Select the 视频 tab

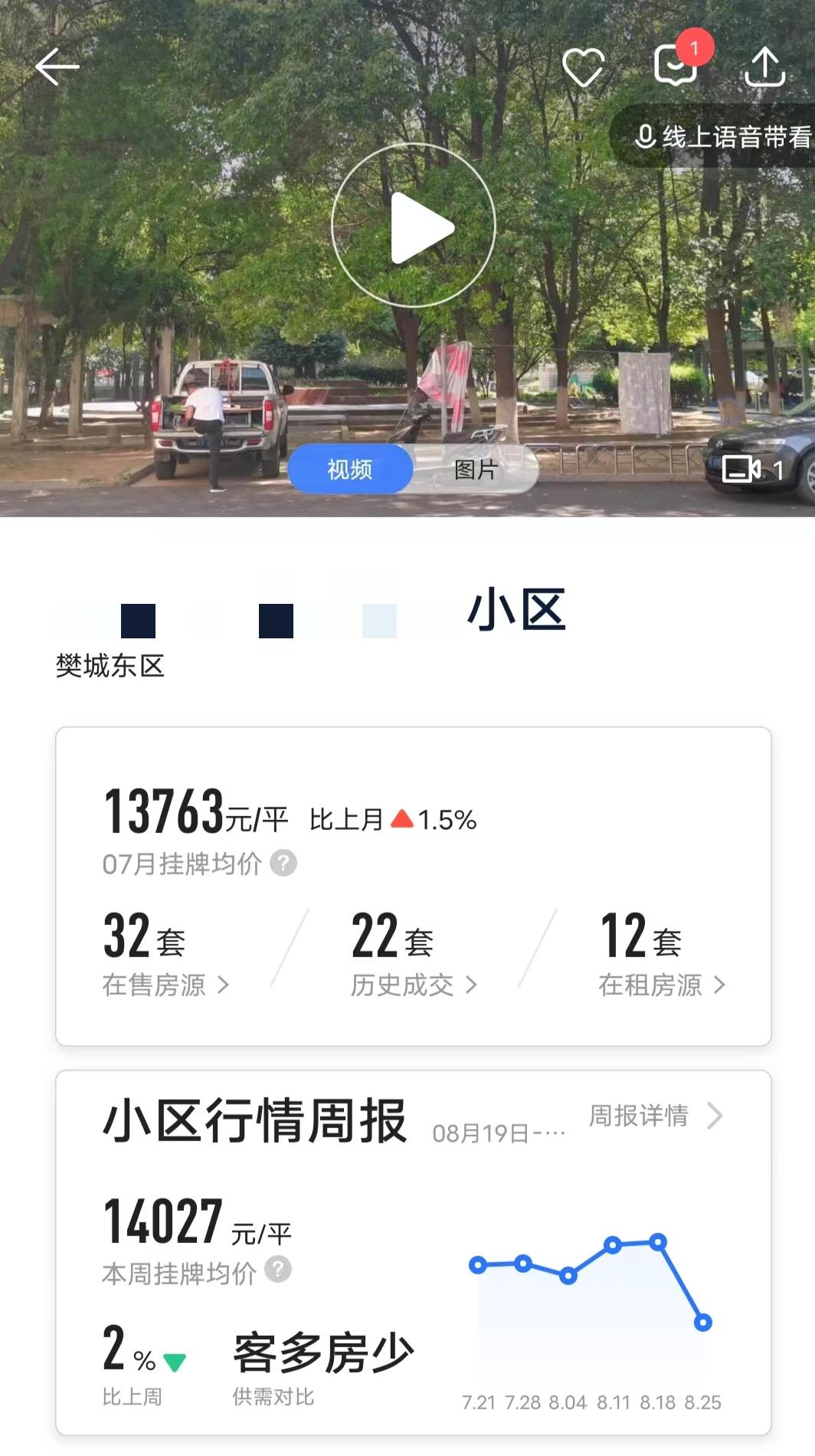pos(350,468)
